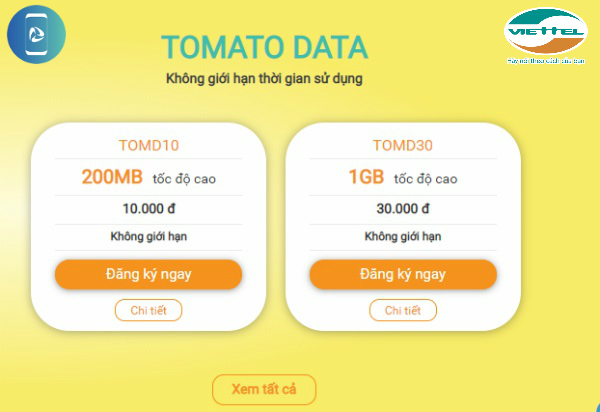Show all packages with Xem tất cả
The height and width of the screenshot is (412, 600).
pyautogui.click(x=264, y=389)
